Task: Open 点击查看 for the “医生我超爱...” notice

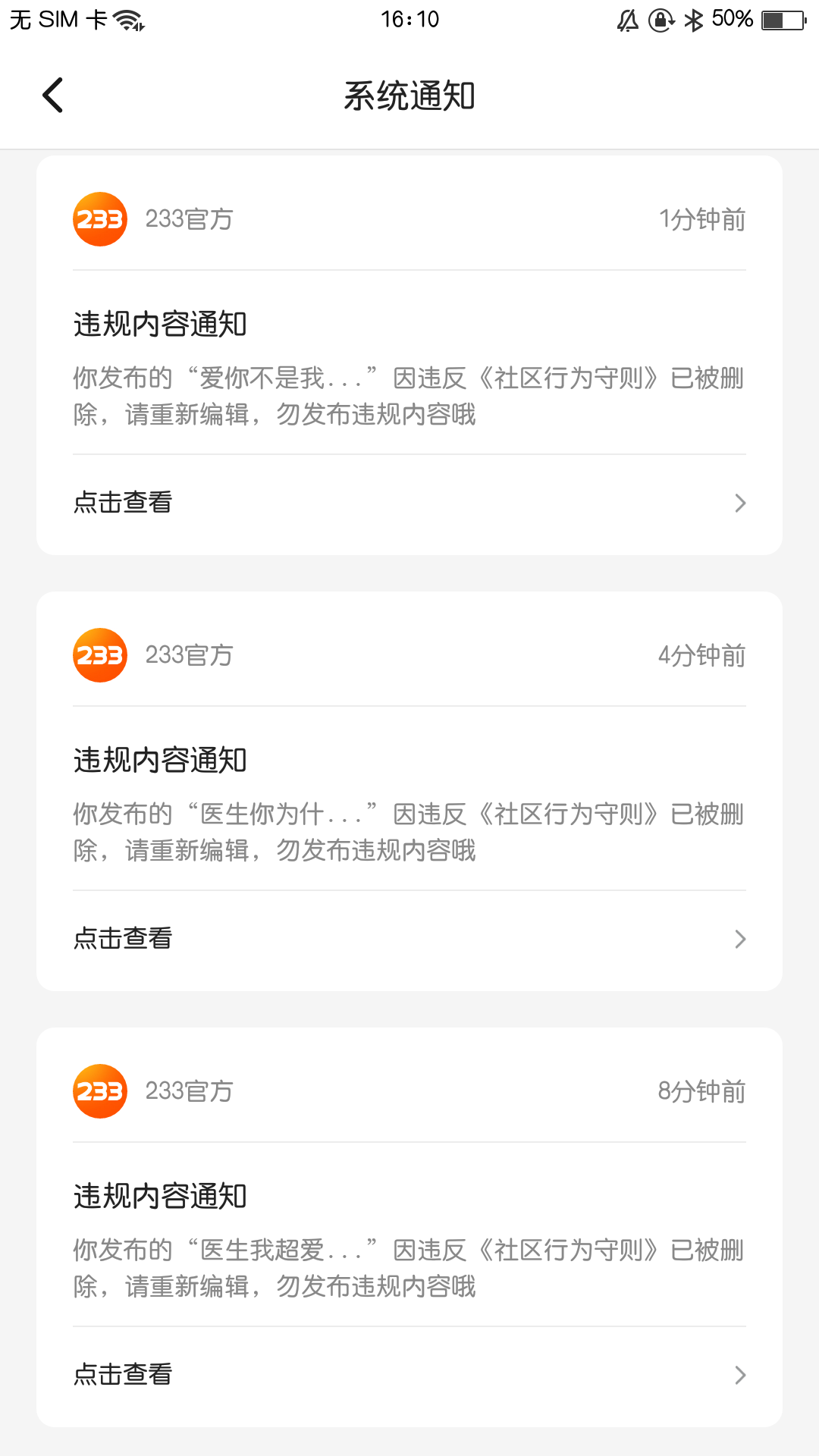Action: tap(409, 1375)
